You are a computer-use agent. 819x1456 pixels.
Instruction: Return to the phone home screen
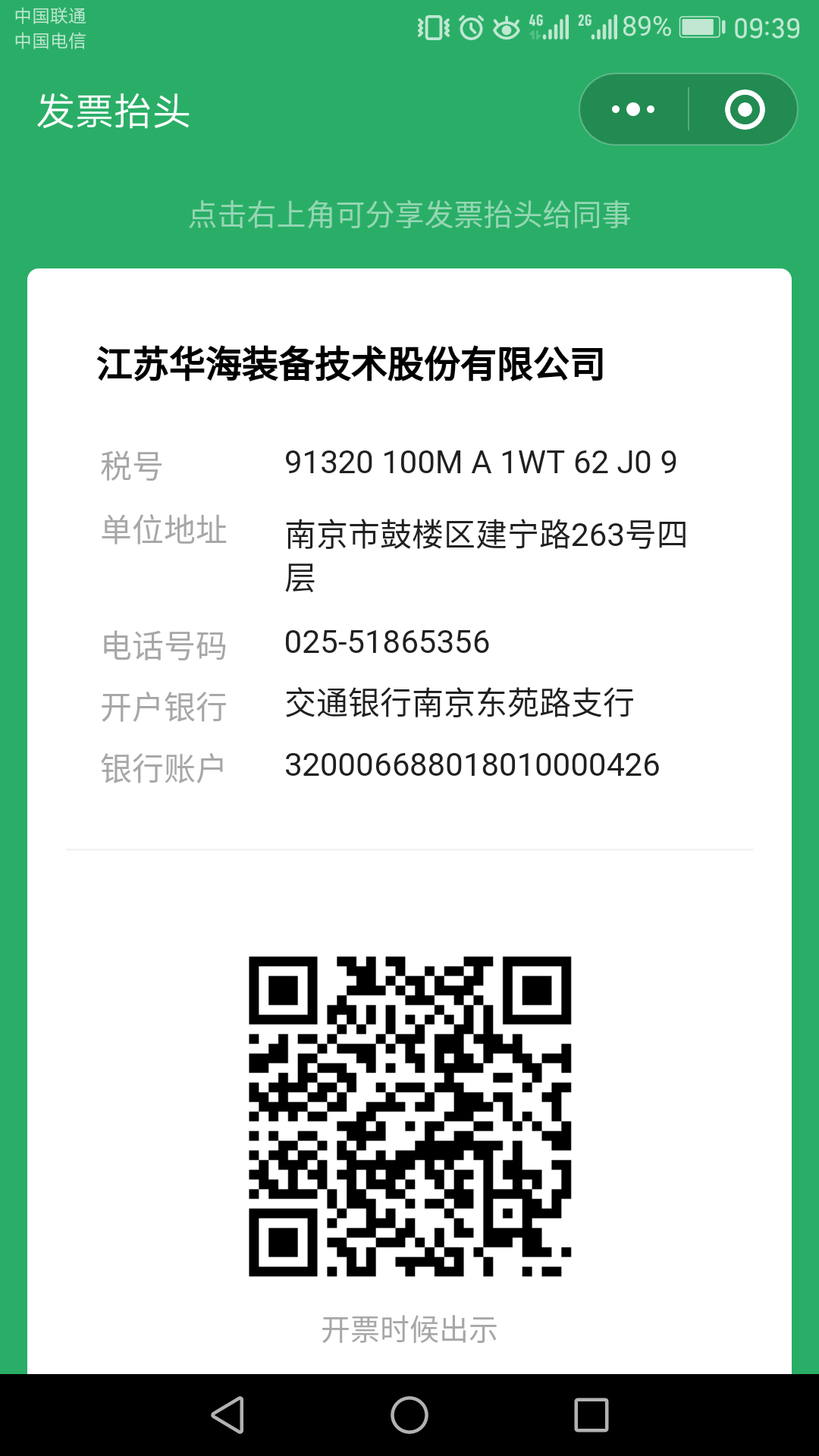coord(409,1415)
